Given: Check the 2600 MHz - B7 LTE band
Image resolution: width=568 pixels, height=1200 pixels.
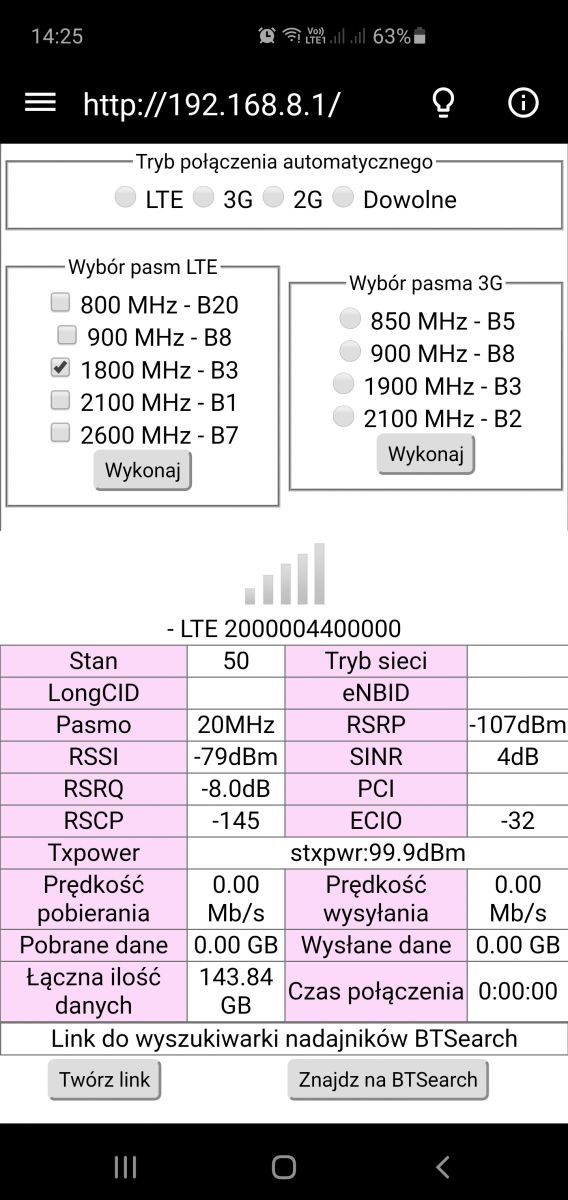Looking at the screenshot, I should click(x=61, y=432).
